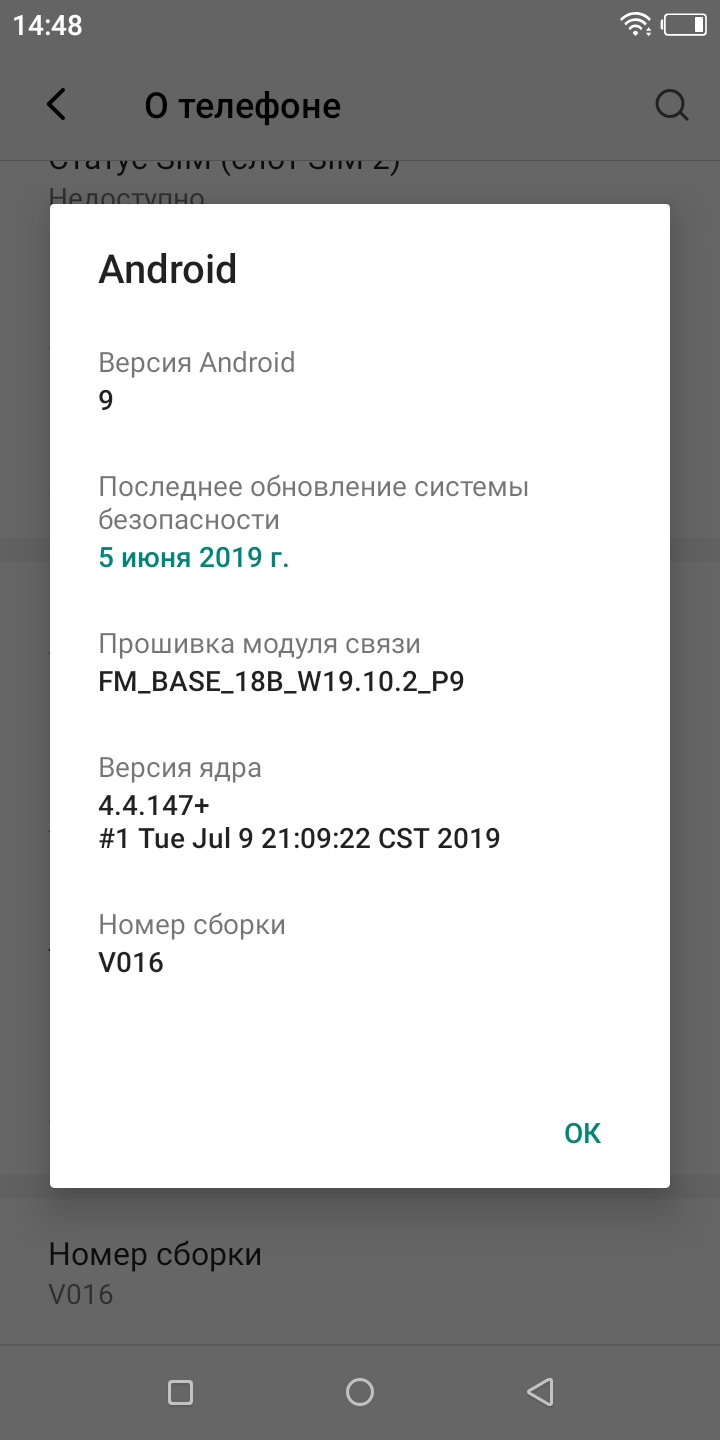Open the 5 июня 2019 г. security update
The image size is (720, 1440).
coord(194,557)
